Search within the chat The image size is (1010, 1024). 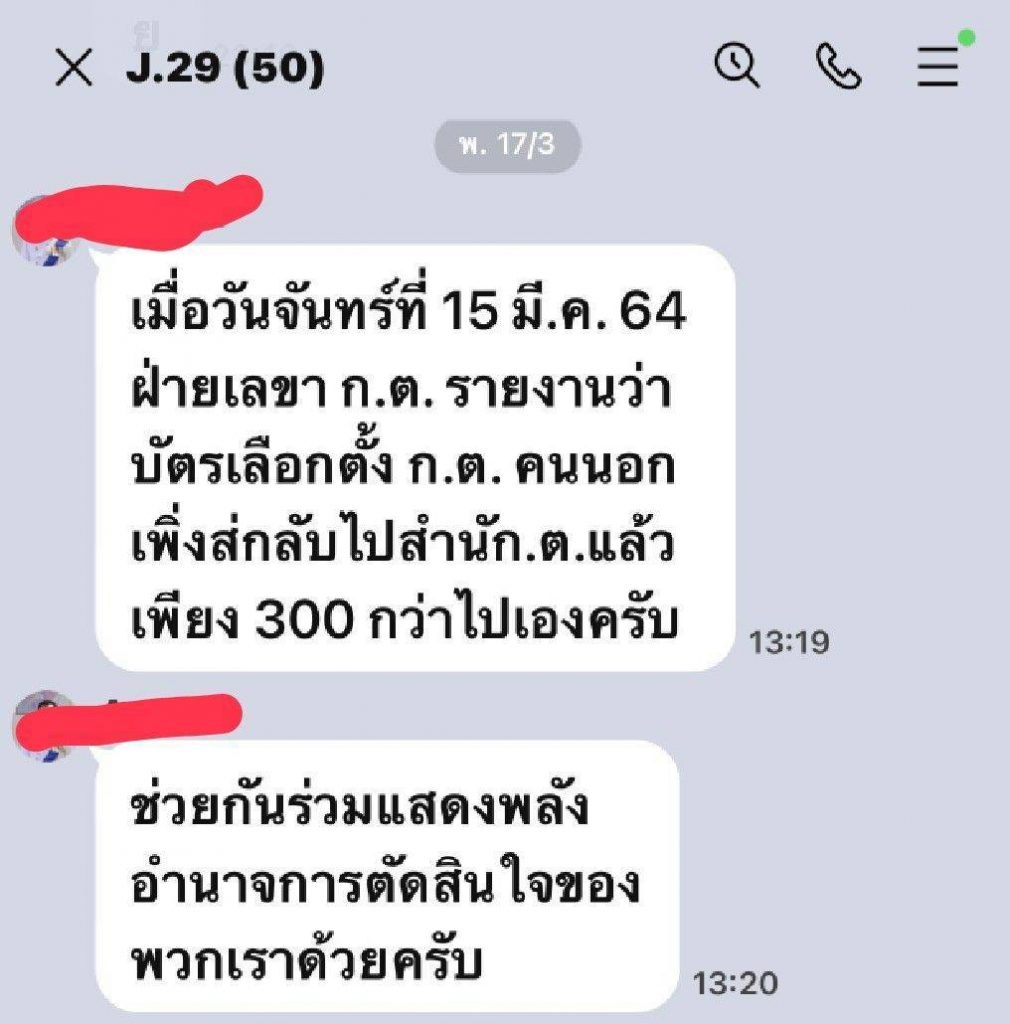(x=737, y=68)
